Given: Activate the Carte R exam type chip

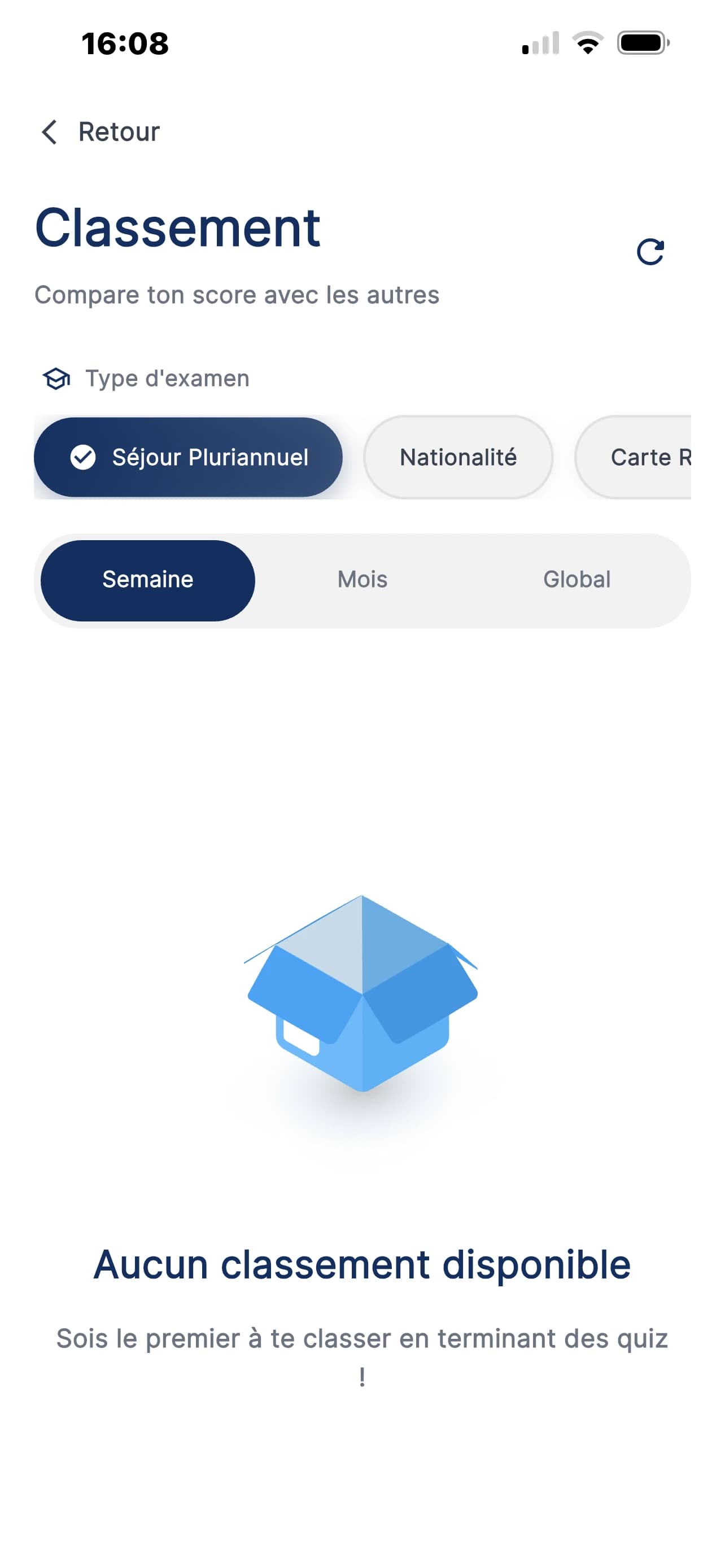Looking at the screenshot, I should 652,457.
